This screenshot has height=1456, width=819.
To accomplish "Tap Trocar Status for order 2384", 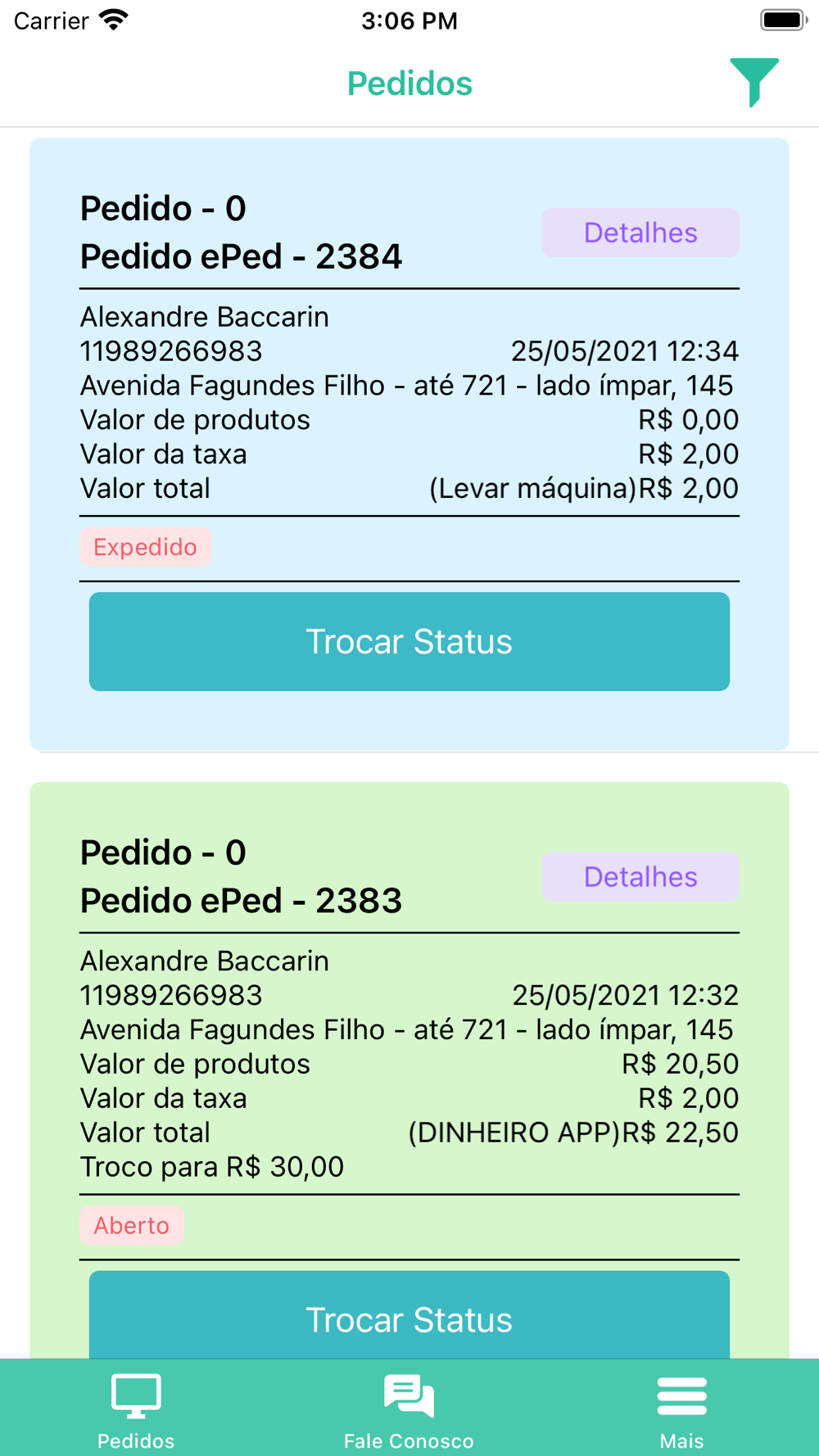I will click(409, 641).
